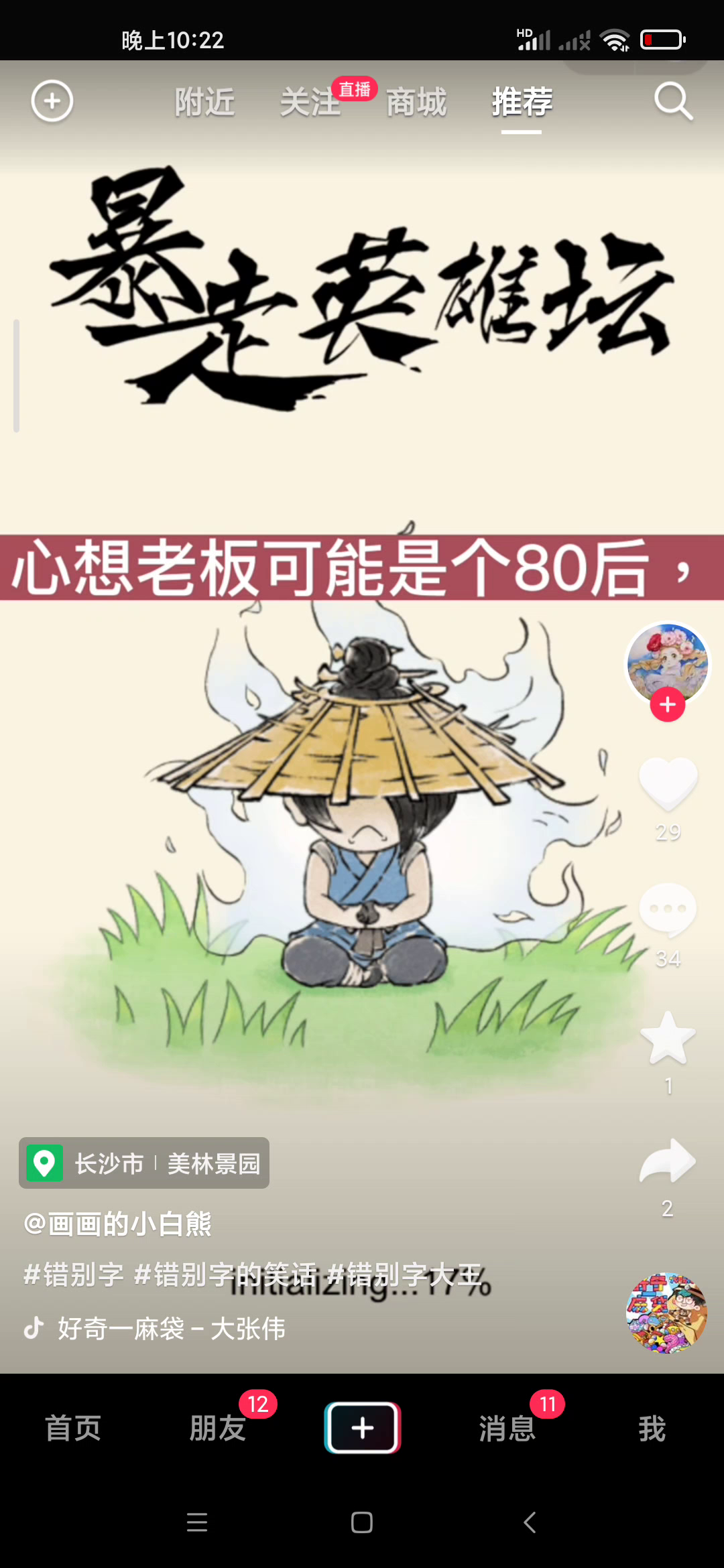Switch to the 关注 tab
The image size is (724, 1568).
(x=310, y=103)
